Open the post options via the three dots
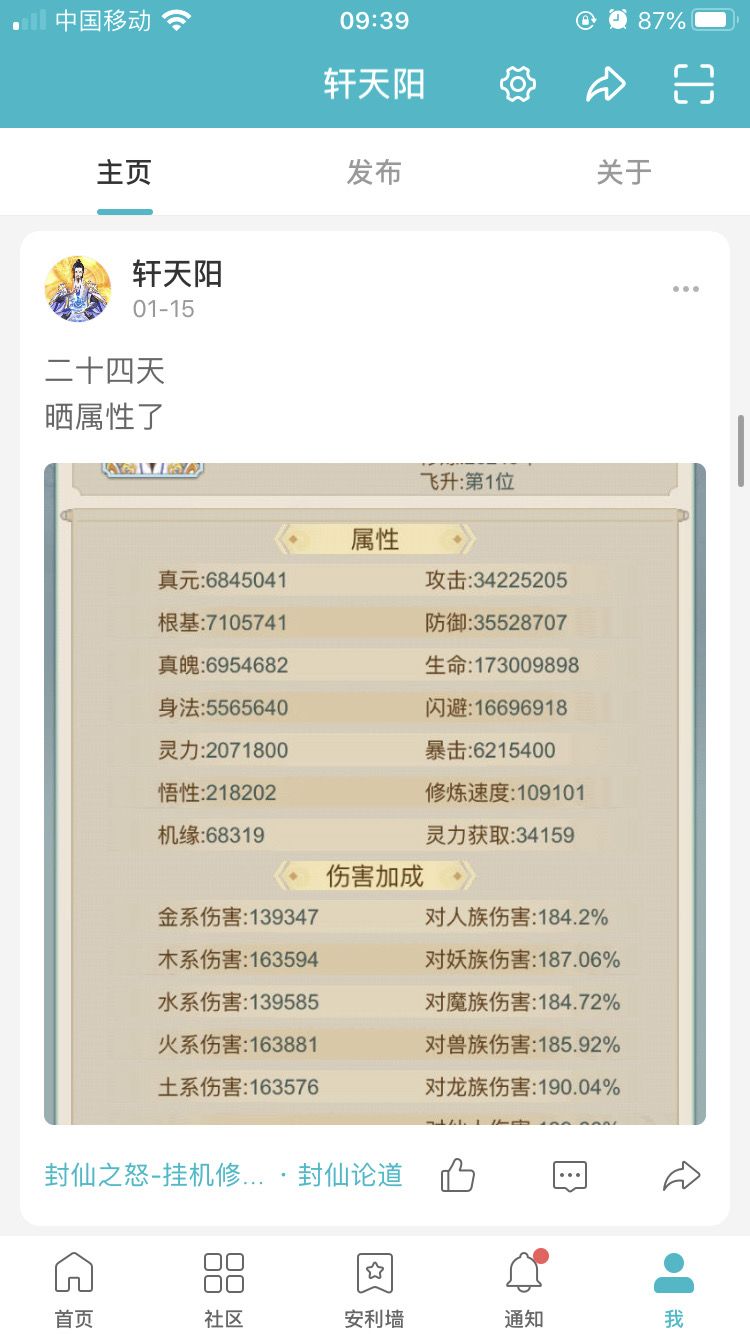 [687, 288]
